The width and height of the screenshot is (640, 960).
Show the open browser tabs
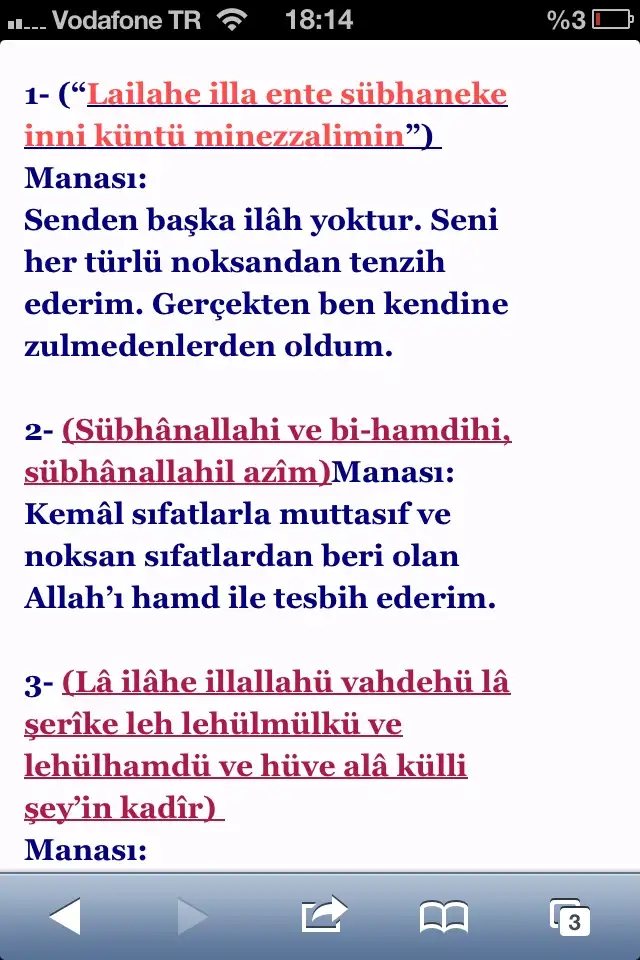tap(570, 915)
